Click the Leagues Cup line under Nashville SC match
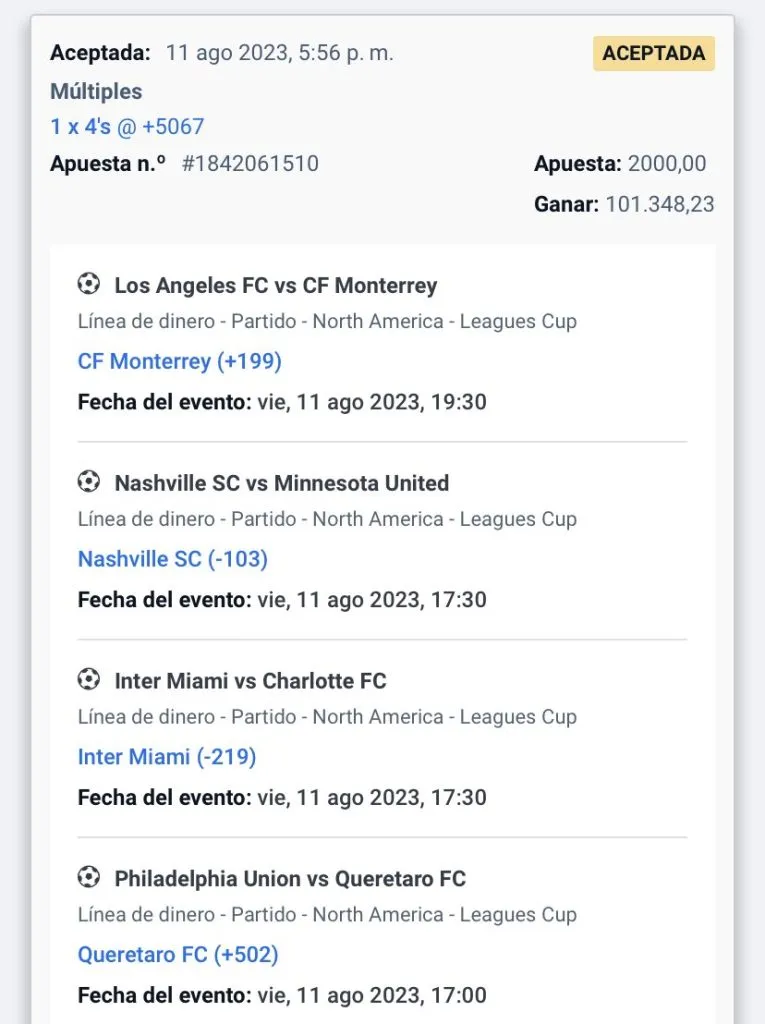 pyautogui.click(x=327, y=519)
